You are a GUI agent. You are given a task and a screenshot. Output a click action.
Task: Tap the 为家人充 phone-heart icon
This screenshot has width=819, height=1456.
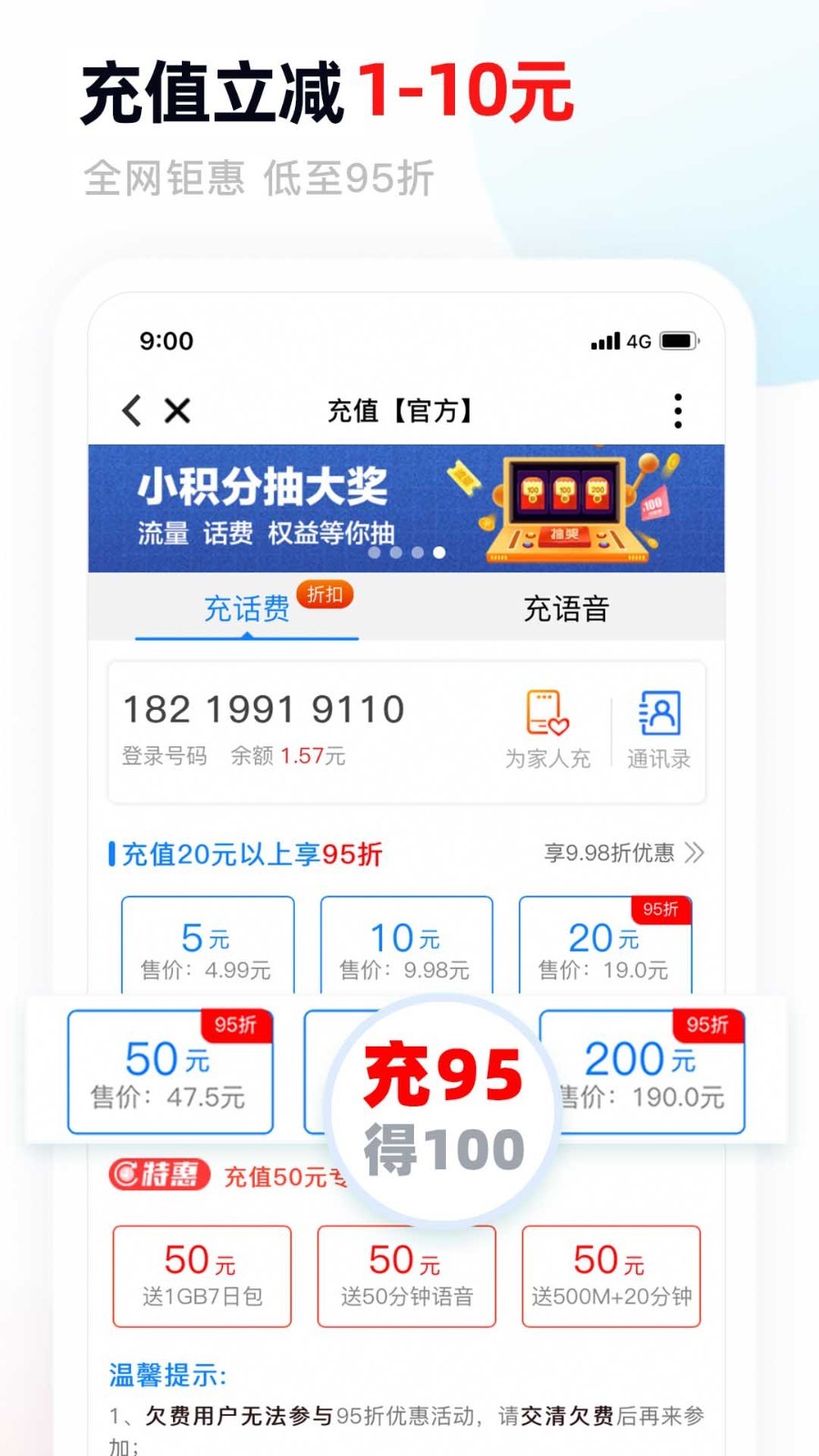pyautogui.click(x=546, y=723)
